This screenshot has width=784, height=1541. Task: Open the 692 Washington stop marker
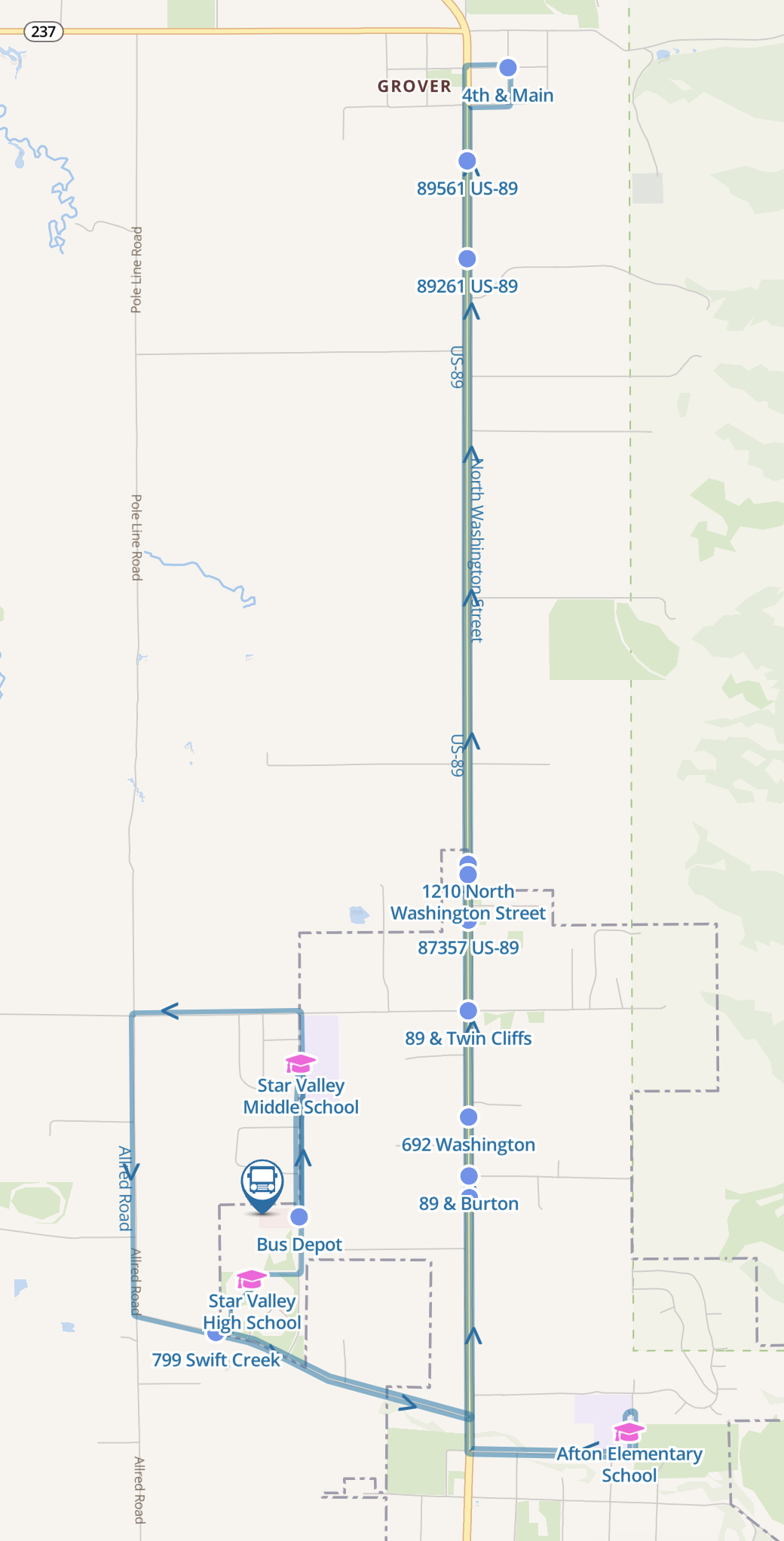coord(468,1117)
